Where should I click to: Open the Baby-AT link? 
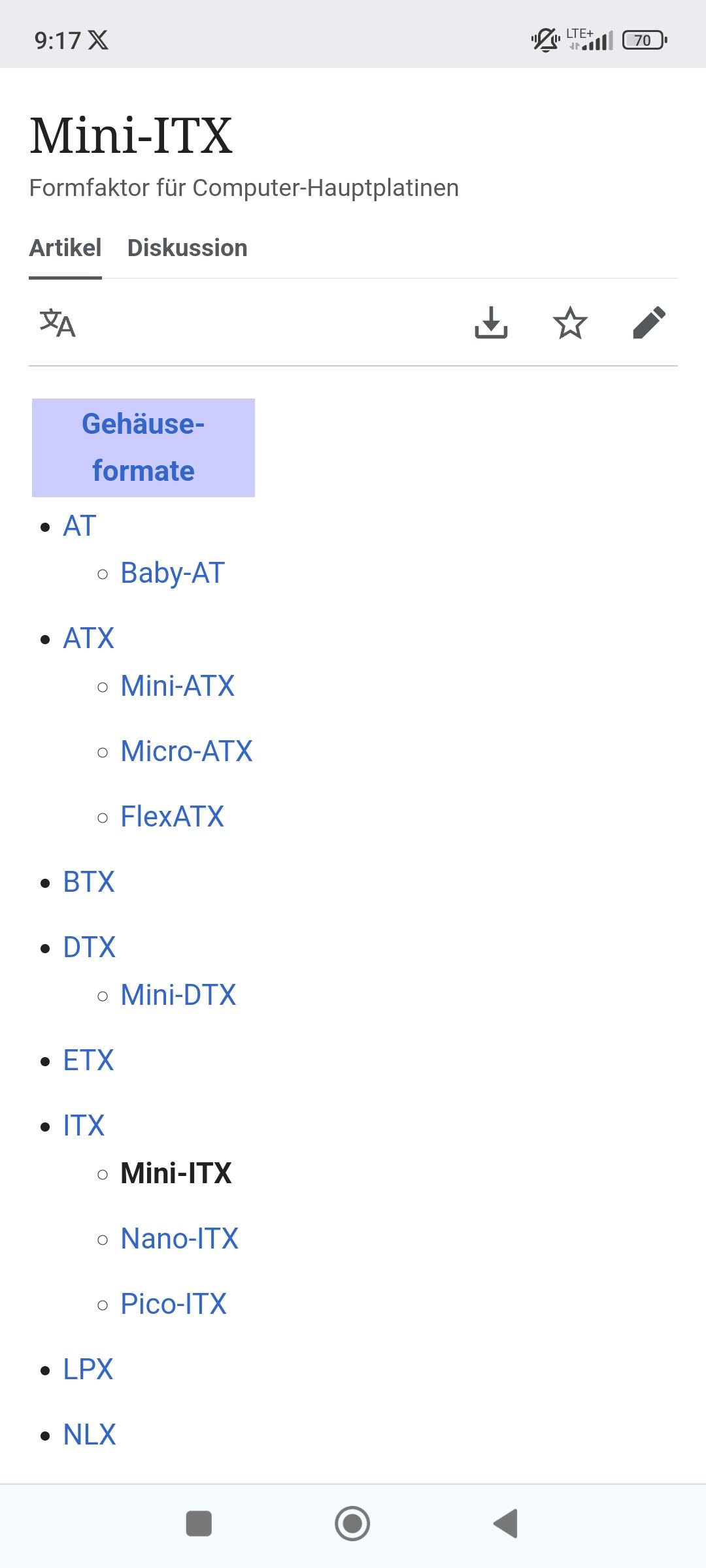coord(173,573)
